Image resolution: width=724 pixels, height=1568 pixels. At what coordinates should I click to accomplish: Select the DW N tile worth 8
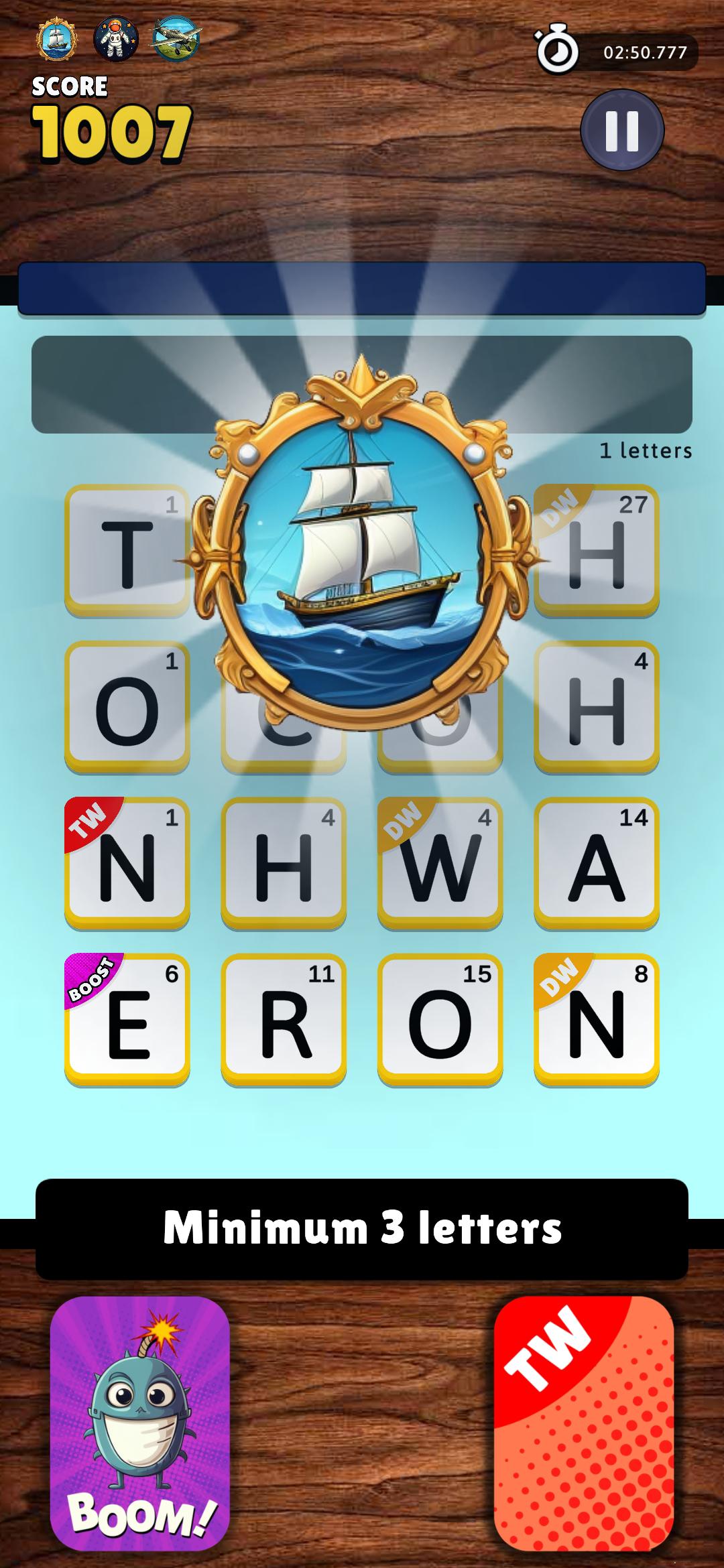click(597, 1019)
